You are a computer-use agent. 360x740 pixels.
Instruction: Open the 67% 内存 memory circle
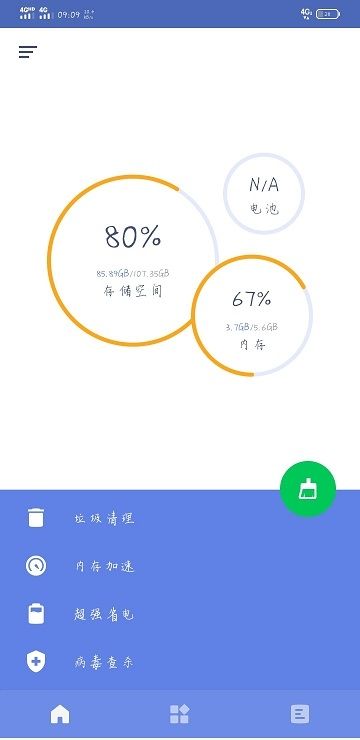pyautogui.click(x=252, y=316)
